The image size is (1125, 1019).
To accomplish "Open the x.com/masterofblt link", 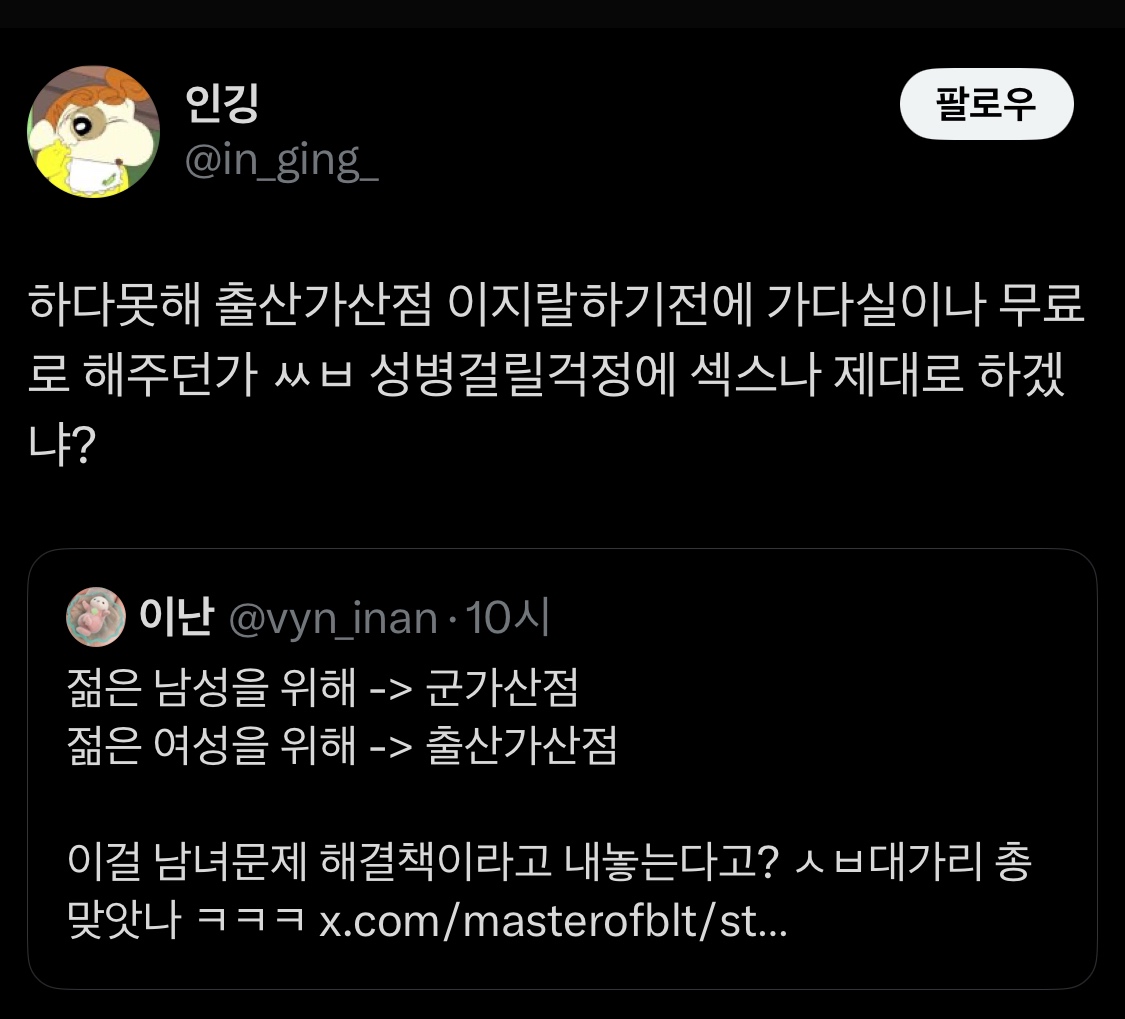I will (553, 921).
